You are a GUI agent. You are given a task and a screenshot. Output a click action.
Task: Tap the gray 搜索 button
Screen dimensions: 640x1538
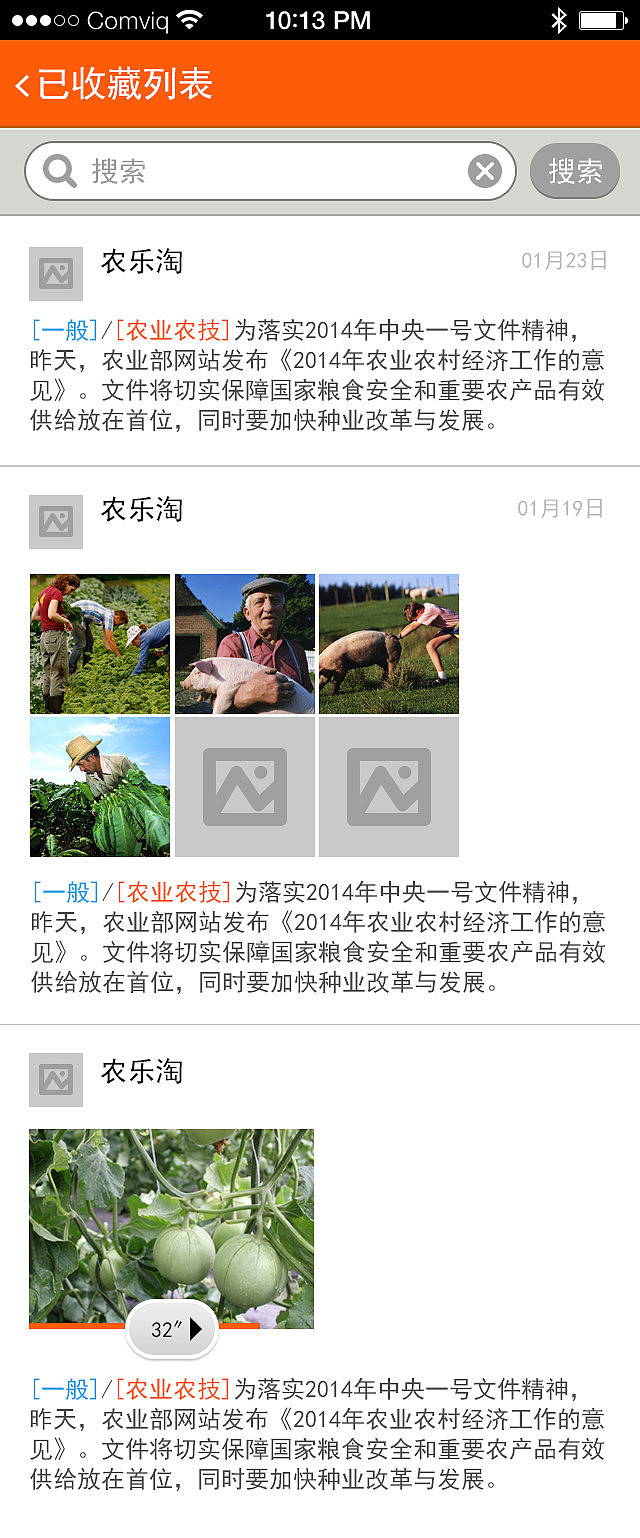coord(575,172)
